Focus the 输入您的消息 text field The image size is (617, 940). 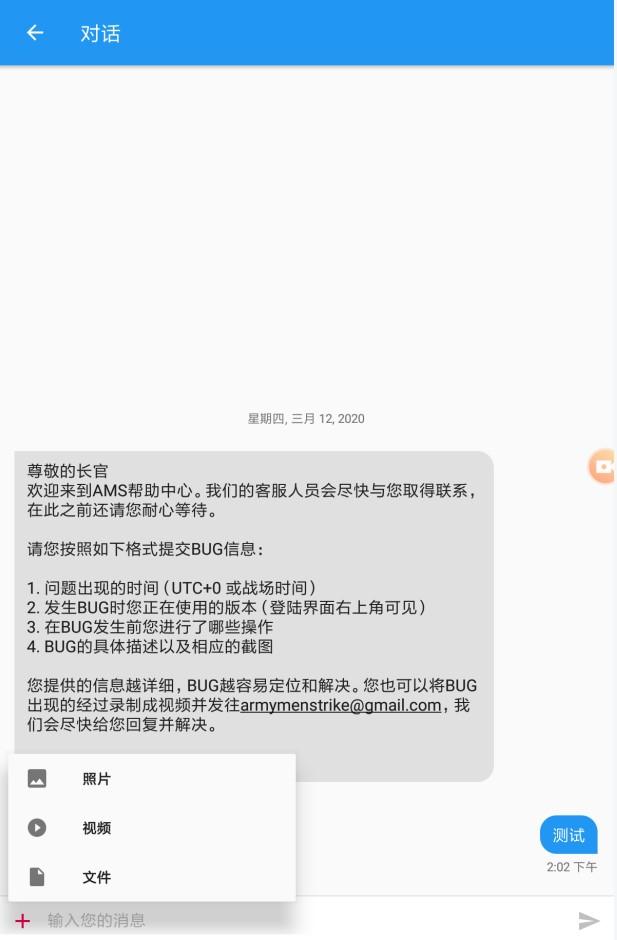tap(300, 920)
